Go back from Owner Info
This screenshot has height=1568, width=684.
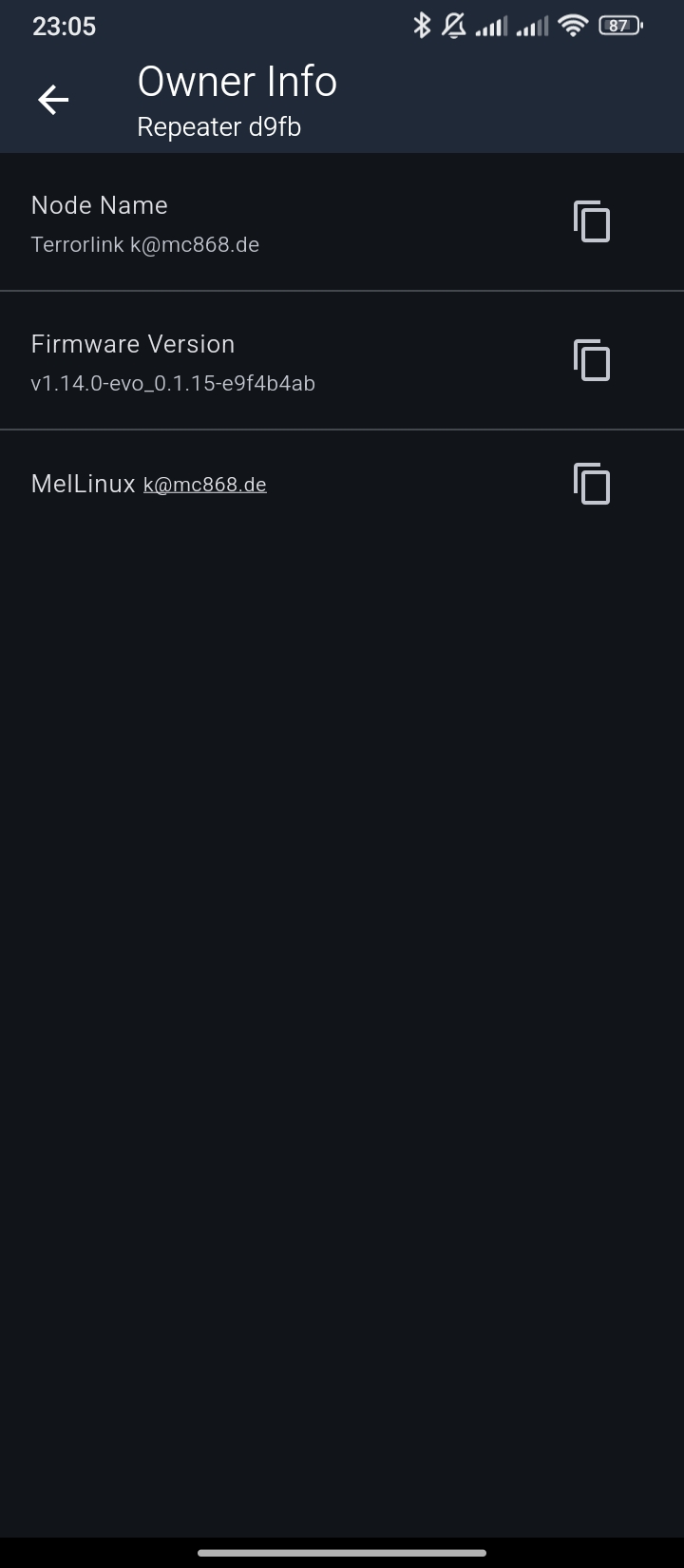(53, 100)
